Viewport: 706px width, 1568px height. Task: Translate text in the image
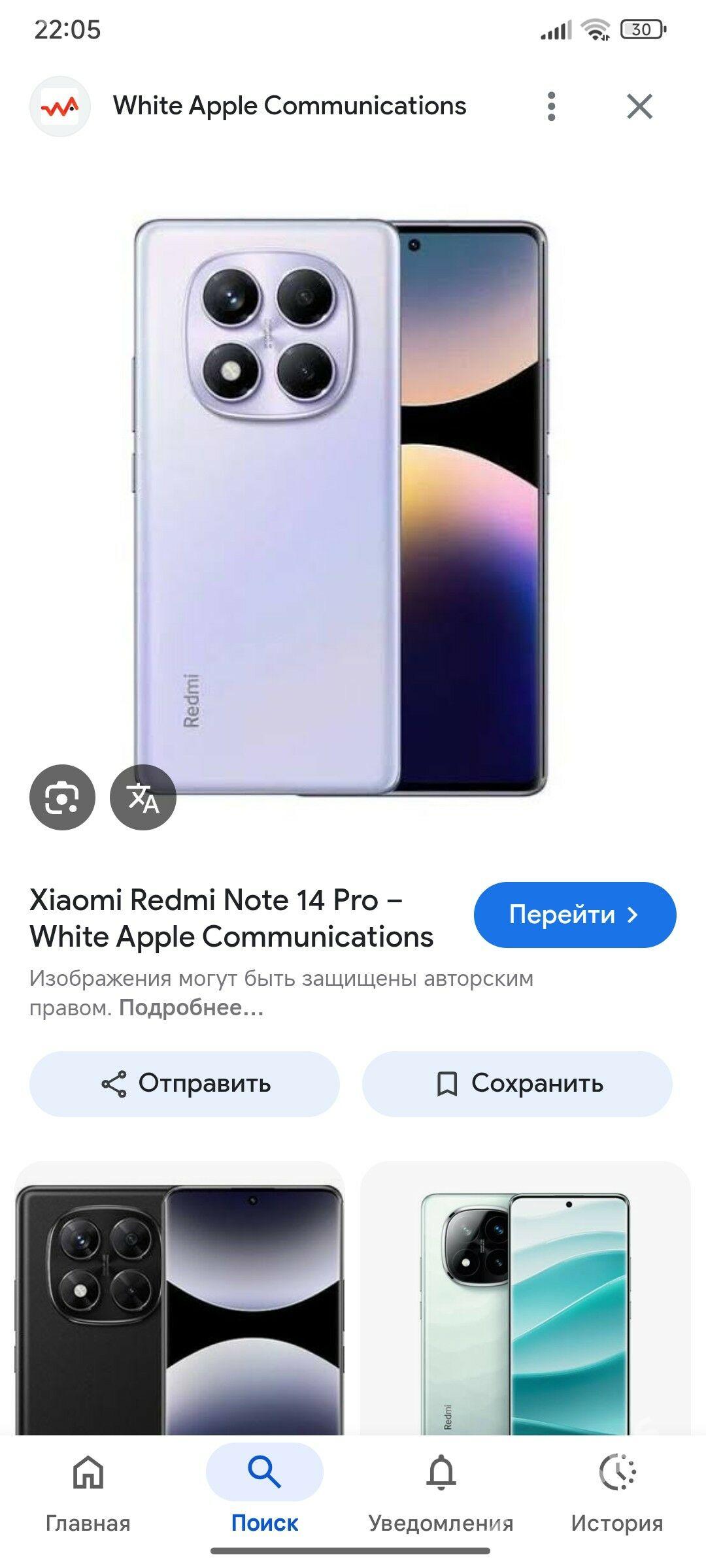point(143,797)
